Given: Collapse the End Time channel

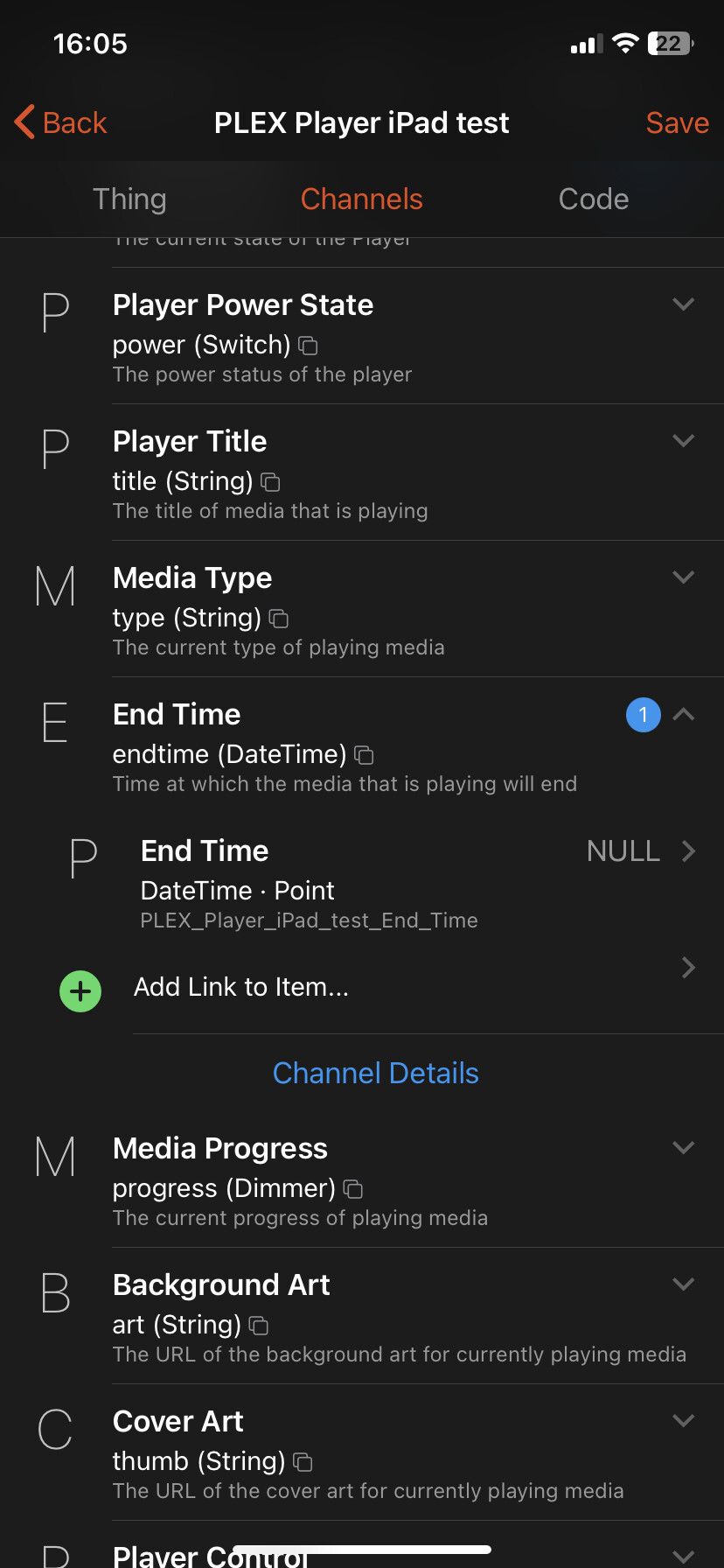Looking at the screenshot, I should pos(684,714).
